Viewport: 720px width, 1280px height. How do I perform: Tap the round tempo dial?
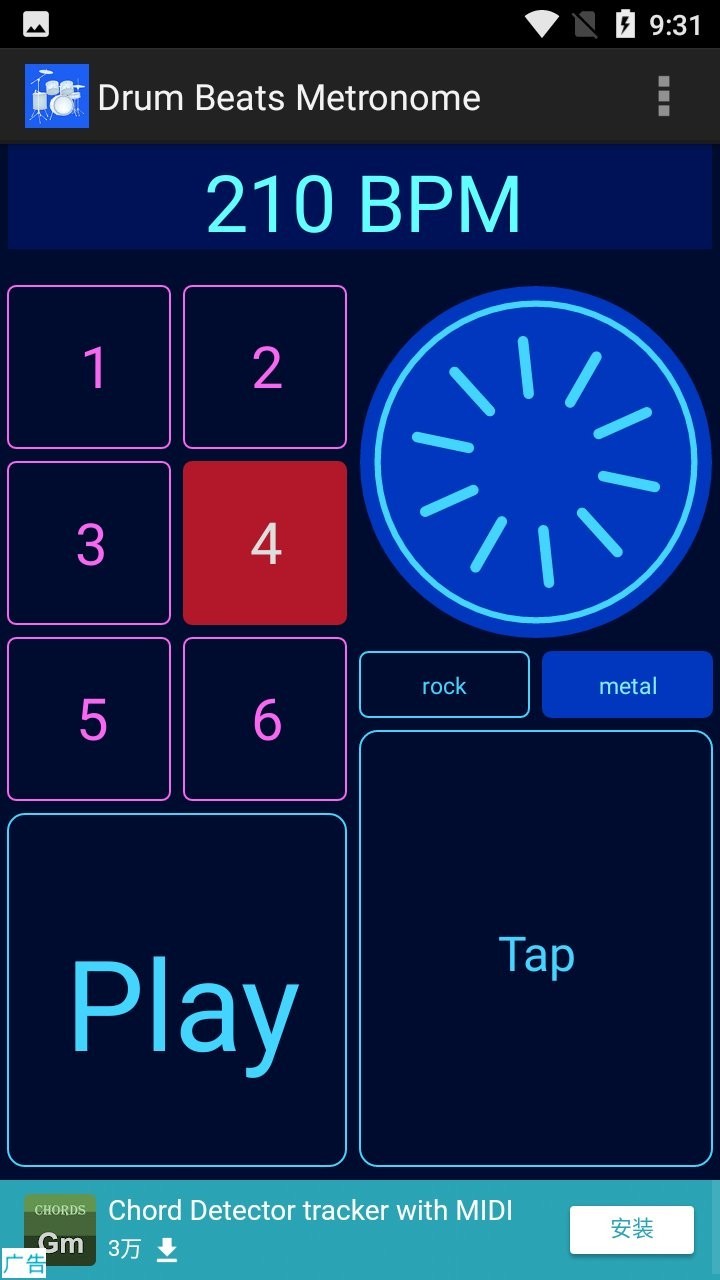(x=536, y=462)
